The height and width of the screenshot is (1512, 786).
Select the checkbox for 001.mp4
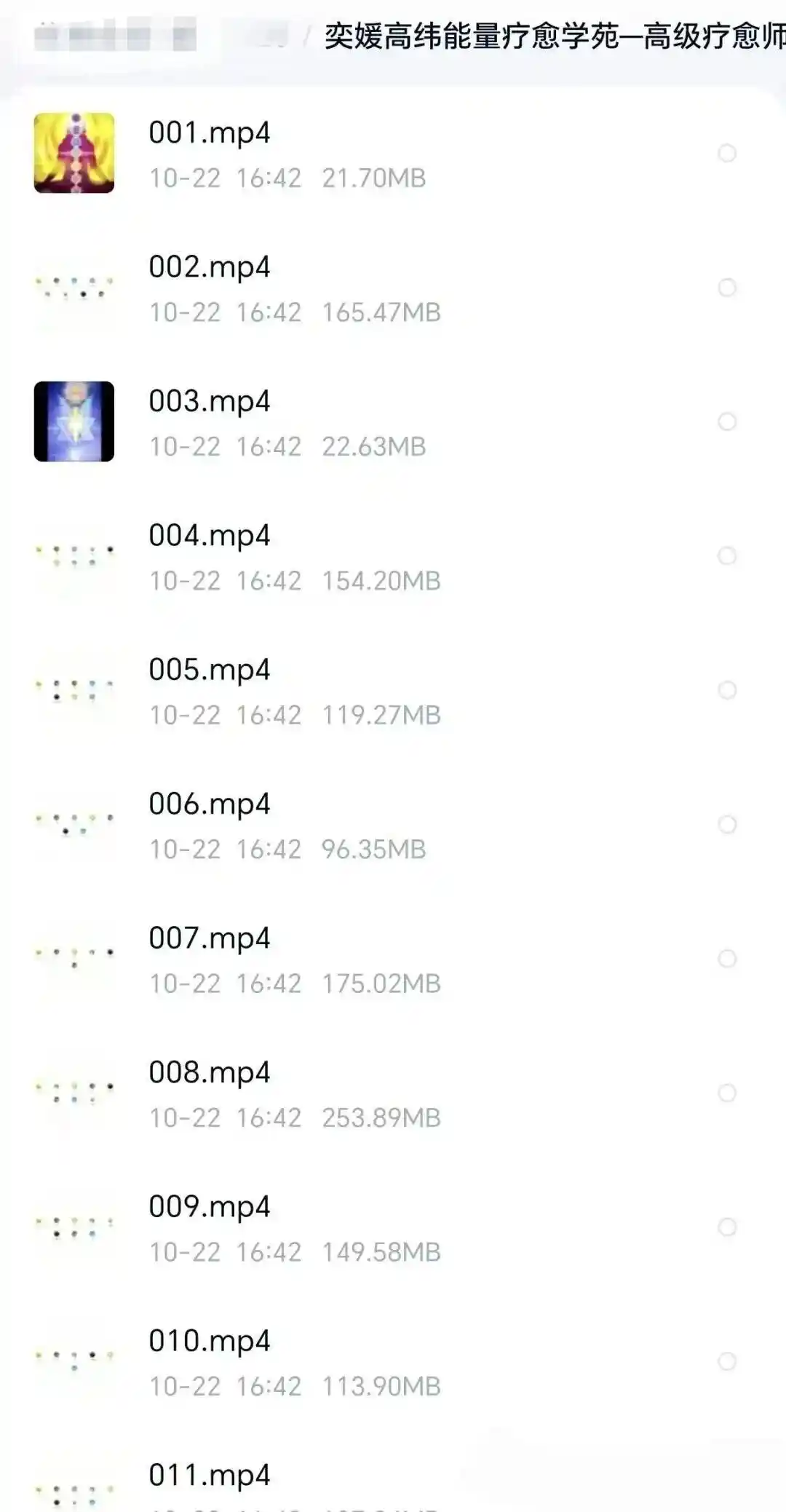click(727, 153)
